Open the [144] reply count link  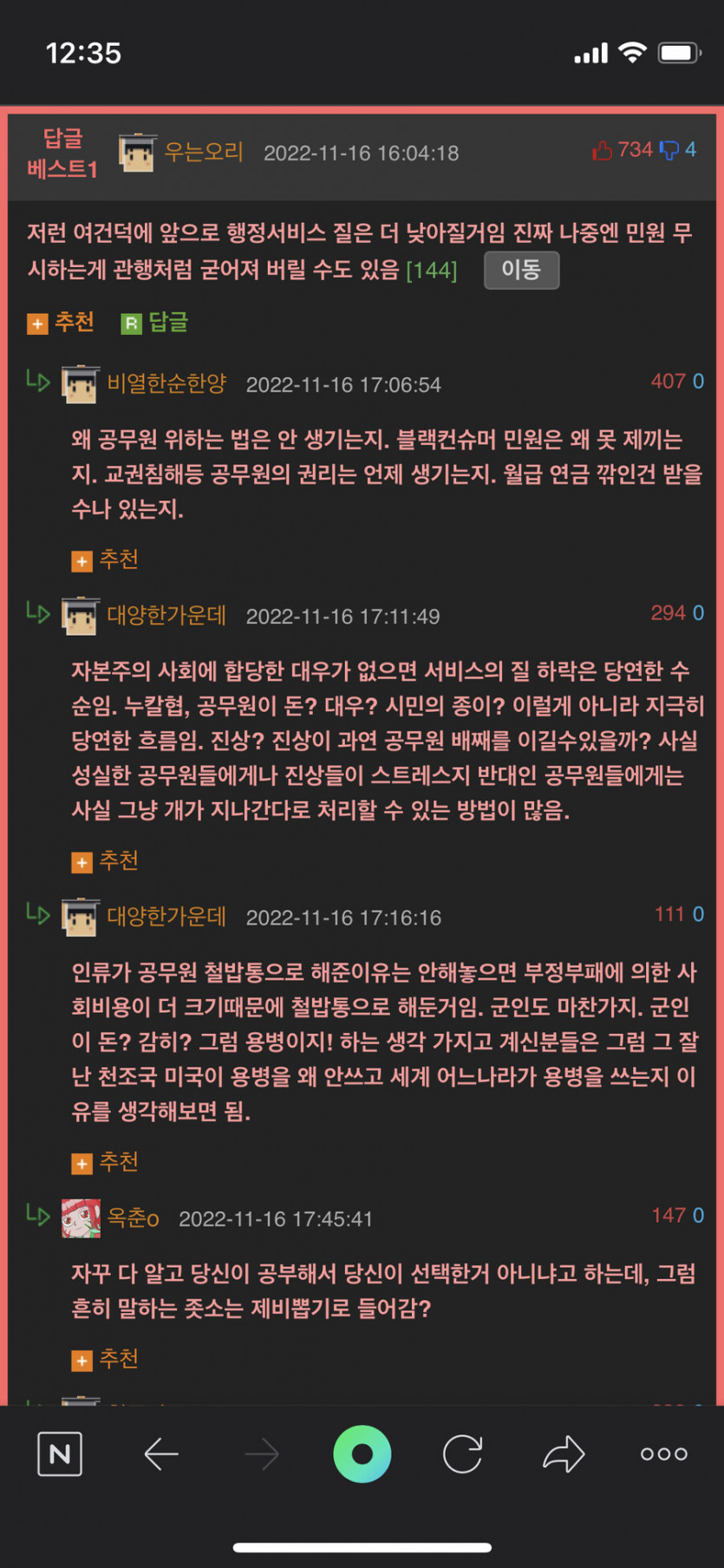point(431,271)
